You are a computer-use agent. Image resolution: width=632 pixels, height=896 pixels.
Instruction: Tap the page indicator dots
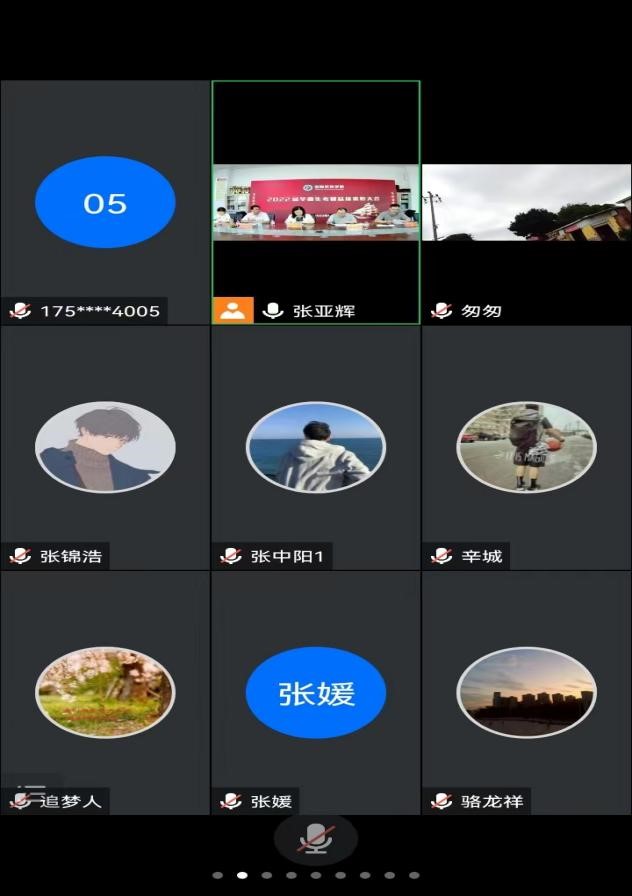tap(316, 875)
